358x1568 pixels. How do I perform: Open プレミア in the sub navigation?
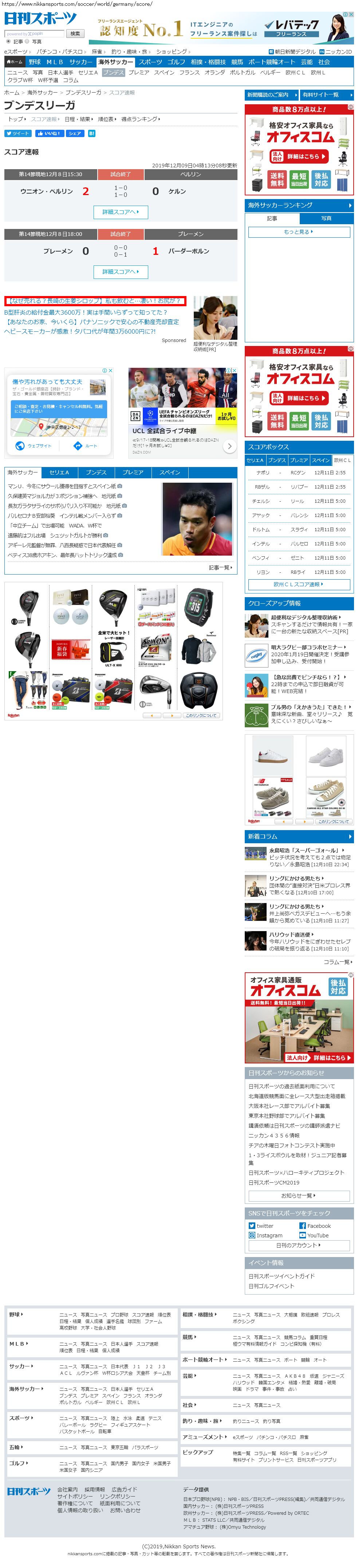click(x=139, y=73)
